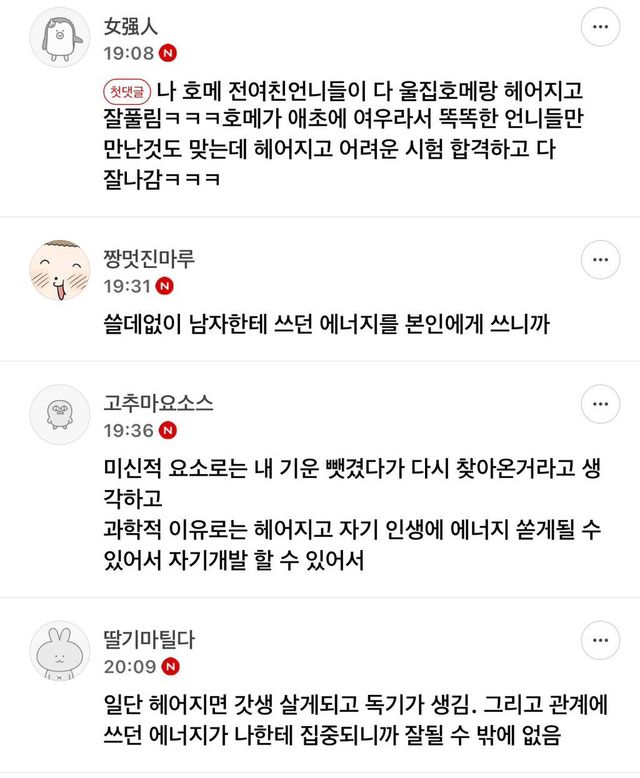Tap the nickname 짱멋진마루

[x=149, y=259]
